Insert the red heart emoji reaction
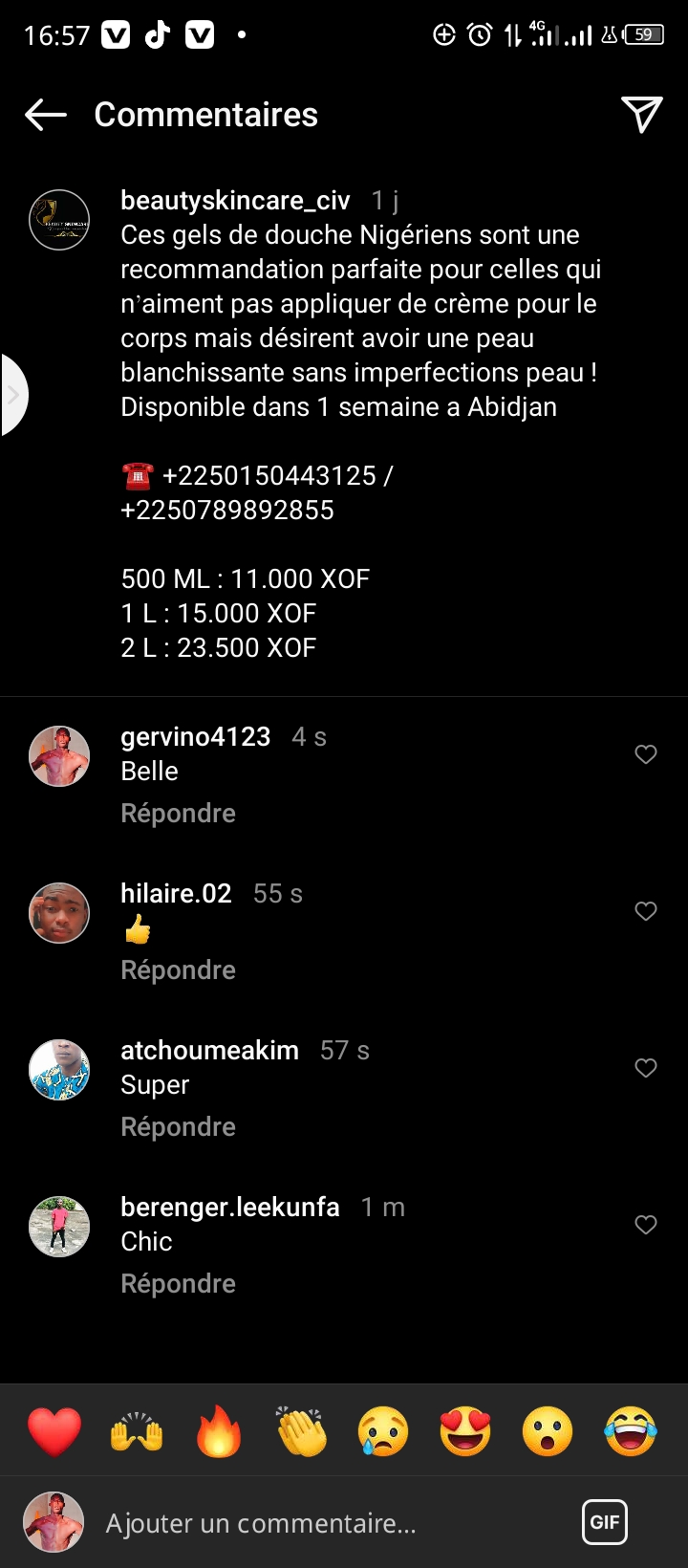 click(x=54, y=1431)
